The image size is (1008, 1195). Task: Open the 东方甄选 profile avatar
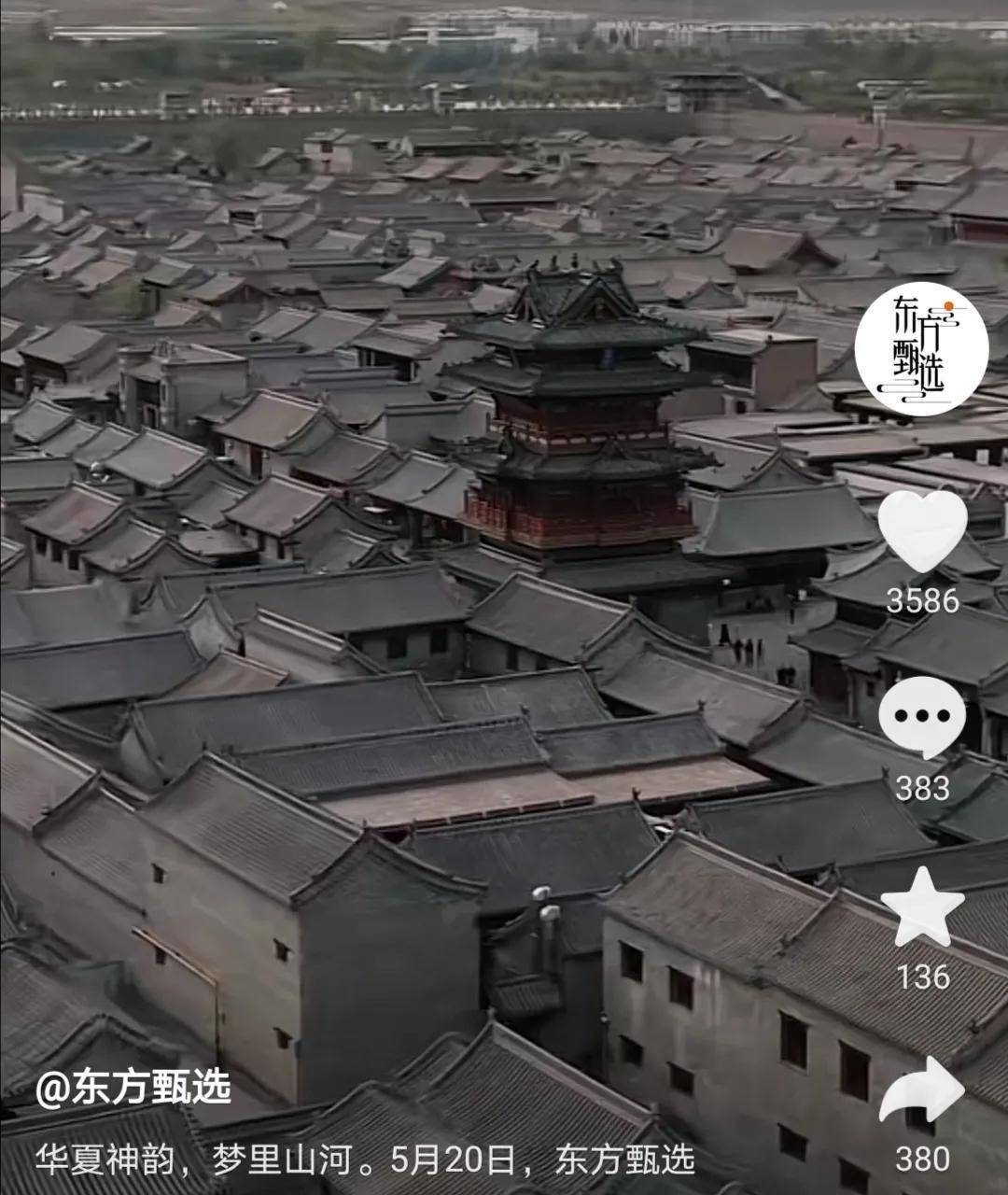pyautogui.click(x=921, y=349)
